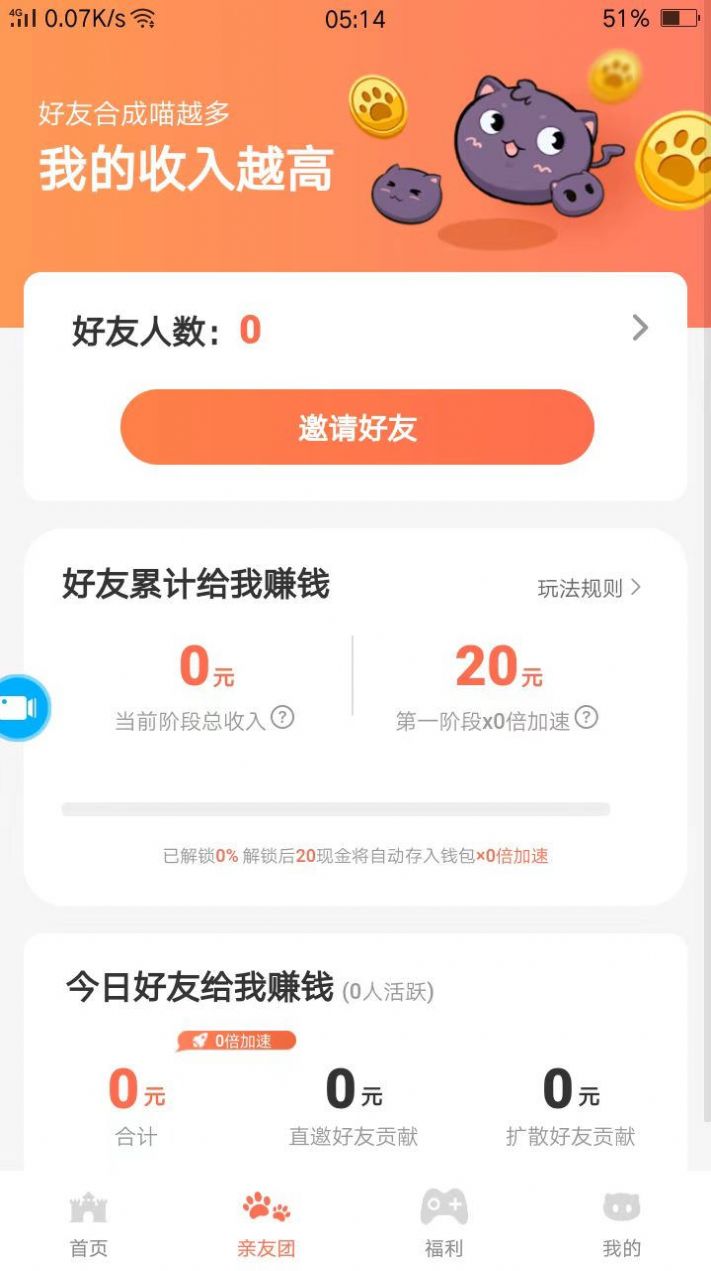
Task: Tap the help icon beside 当前阶段总收入
Action: tap(283, 717)
